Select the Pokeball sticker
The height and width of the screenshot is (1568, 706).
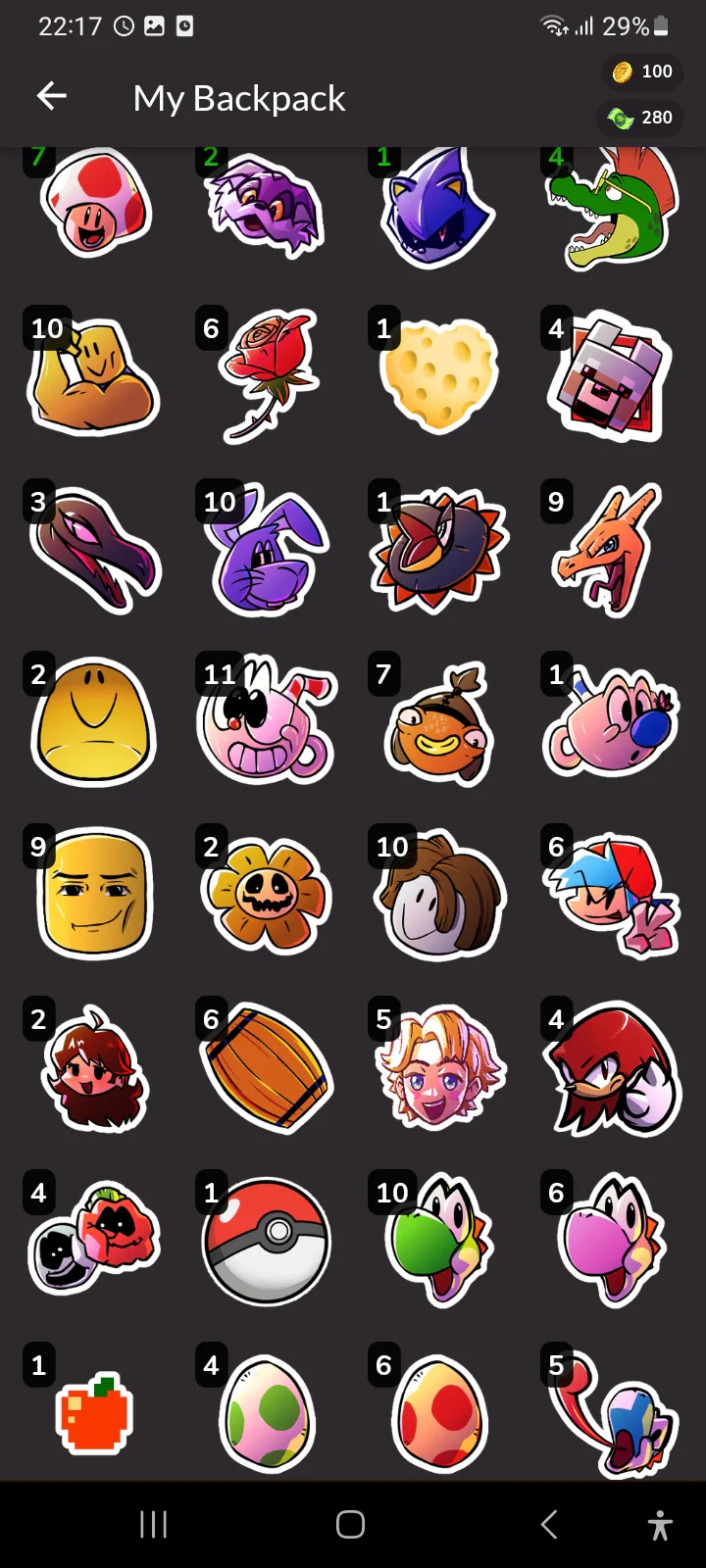click(267, 1241)
